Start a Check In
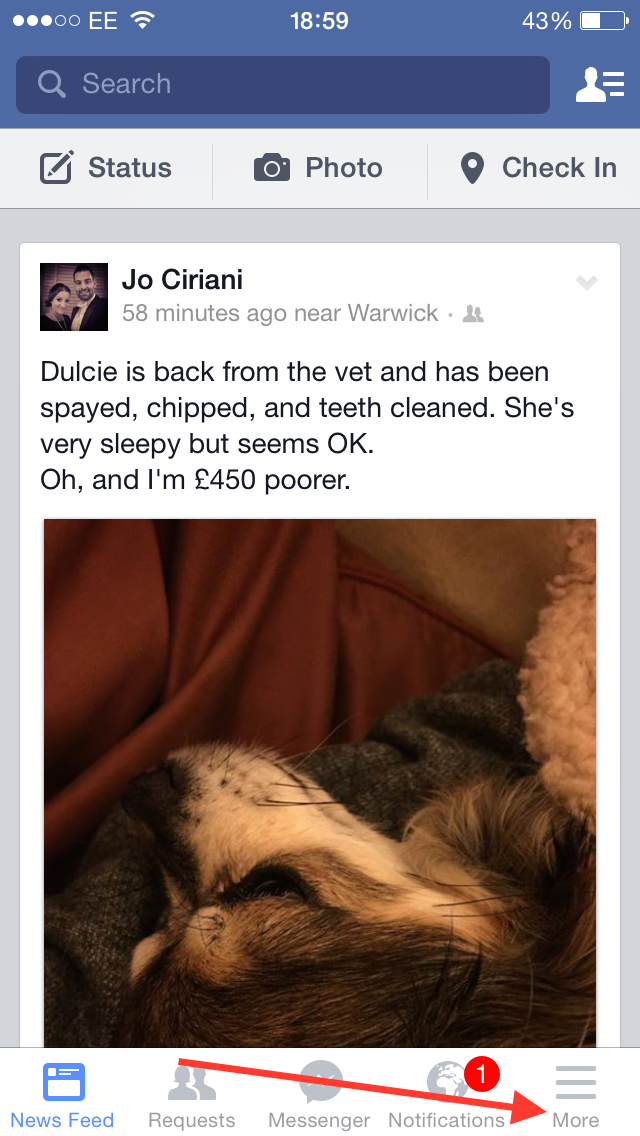Viewport: 640px width, 1136px height. [x=538, y=168]
